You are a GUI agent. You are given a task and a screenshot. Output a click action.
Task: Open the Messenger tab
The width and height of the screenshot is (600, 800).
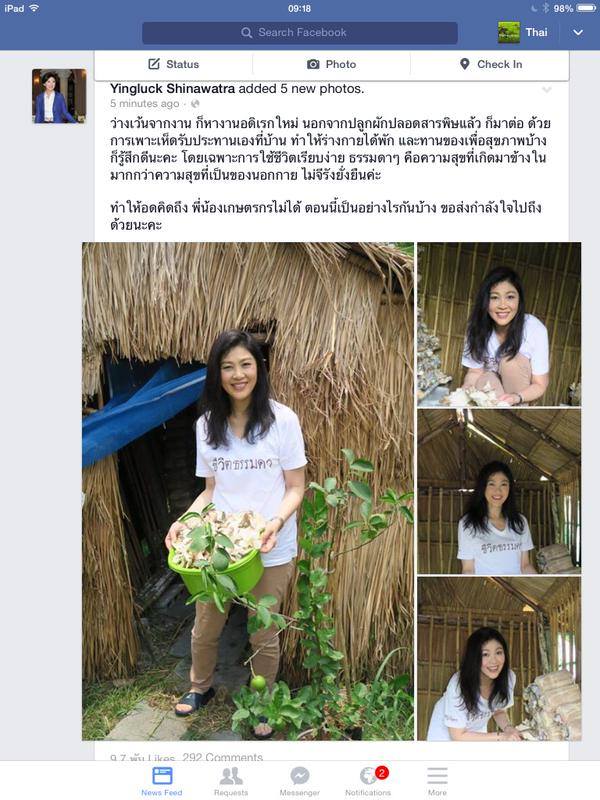pyautogui.click(x=300, y=780)
